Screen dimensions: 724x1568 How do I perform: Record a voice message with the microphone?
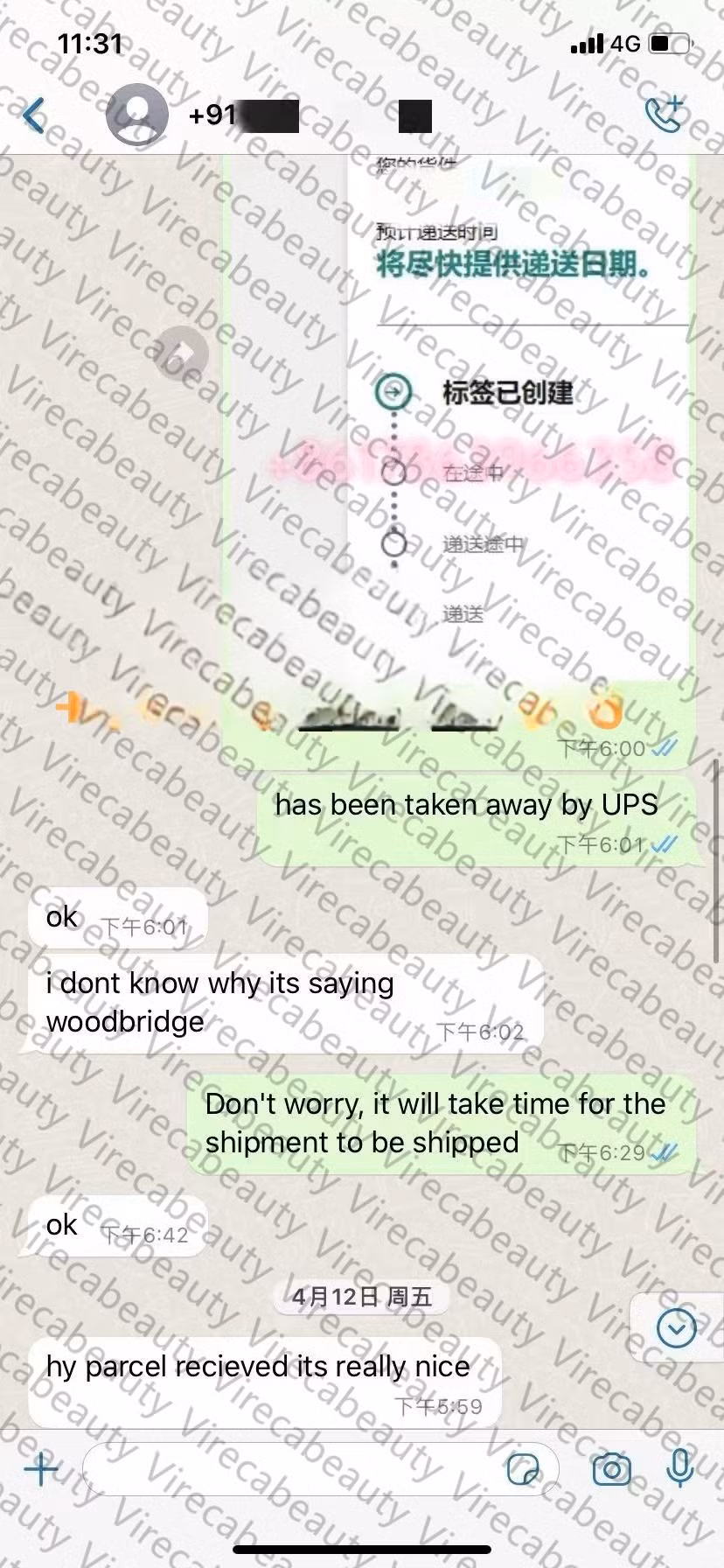point(680,1469)
